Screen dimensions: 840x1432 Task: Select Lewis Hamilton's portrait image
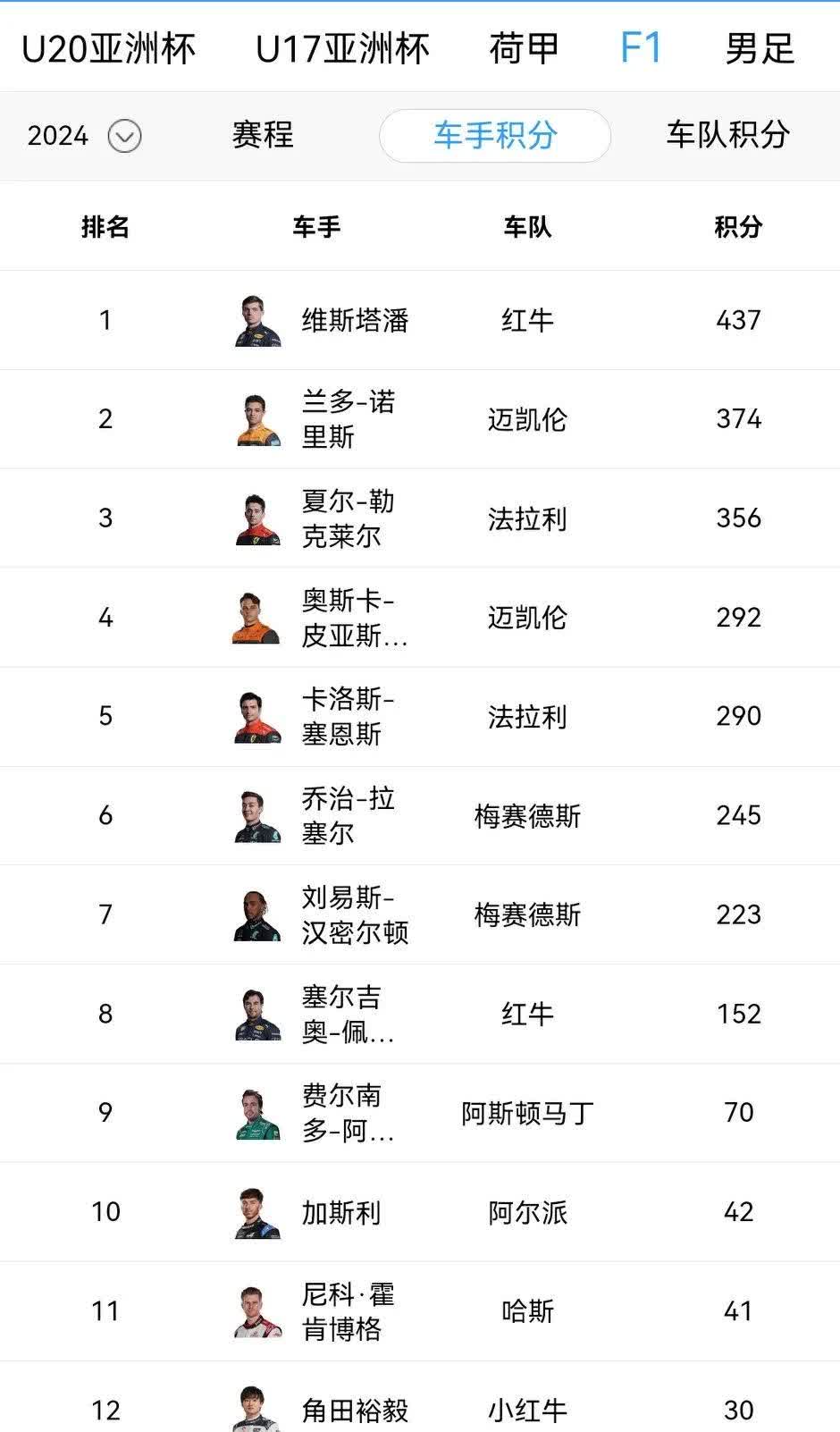click(x=256, y=914)
